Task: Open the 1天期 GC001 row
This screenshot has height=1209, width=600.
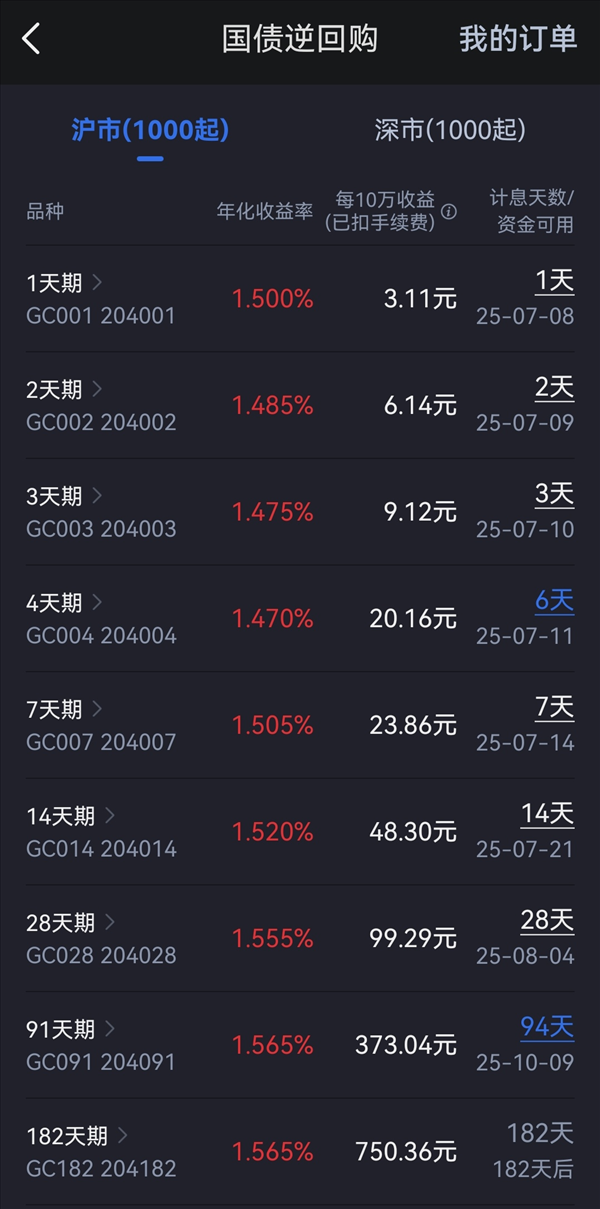Action: point(300,299)
